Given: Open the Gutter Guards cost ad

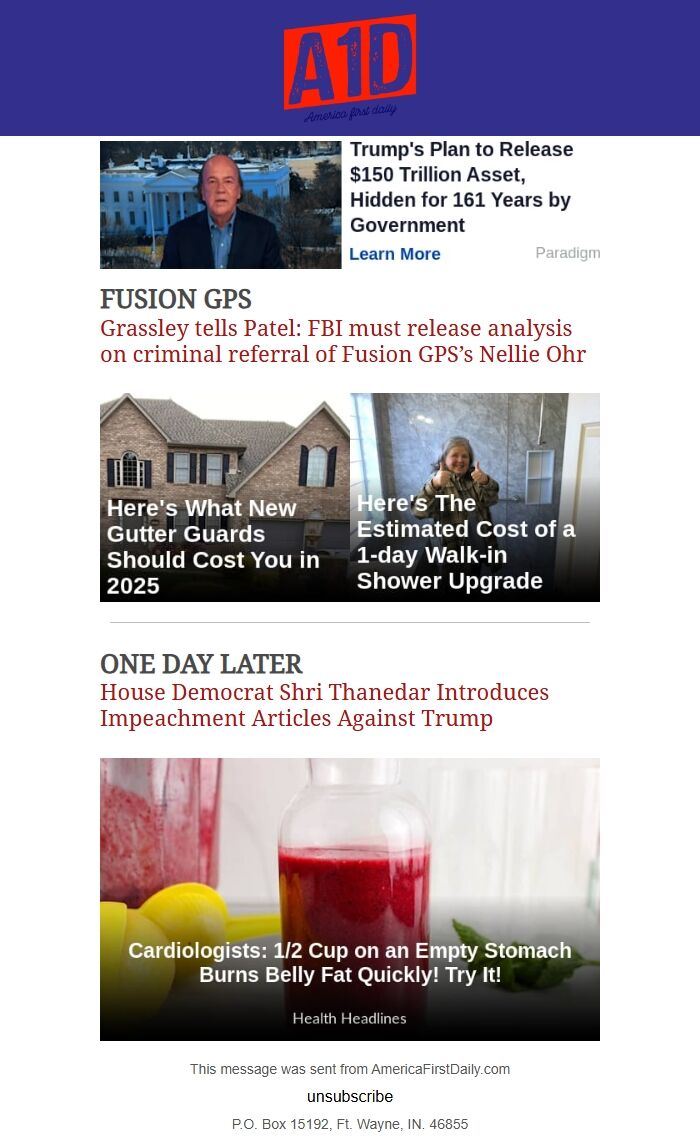Looking at the screenshot, I should tap(224, 497).
